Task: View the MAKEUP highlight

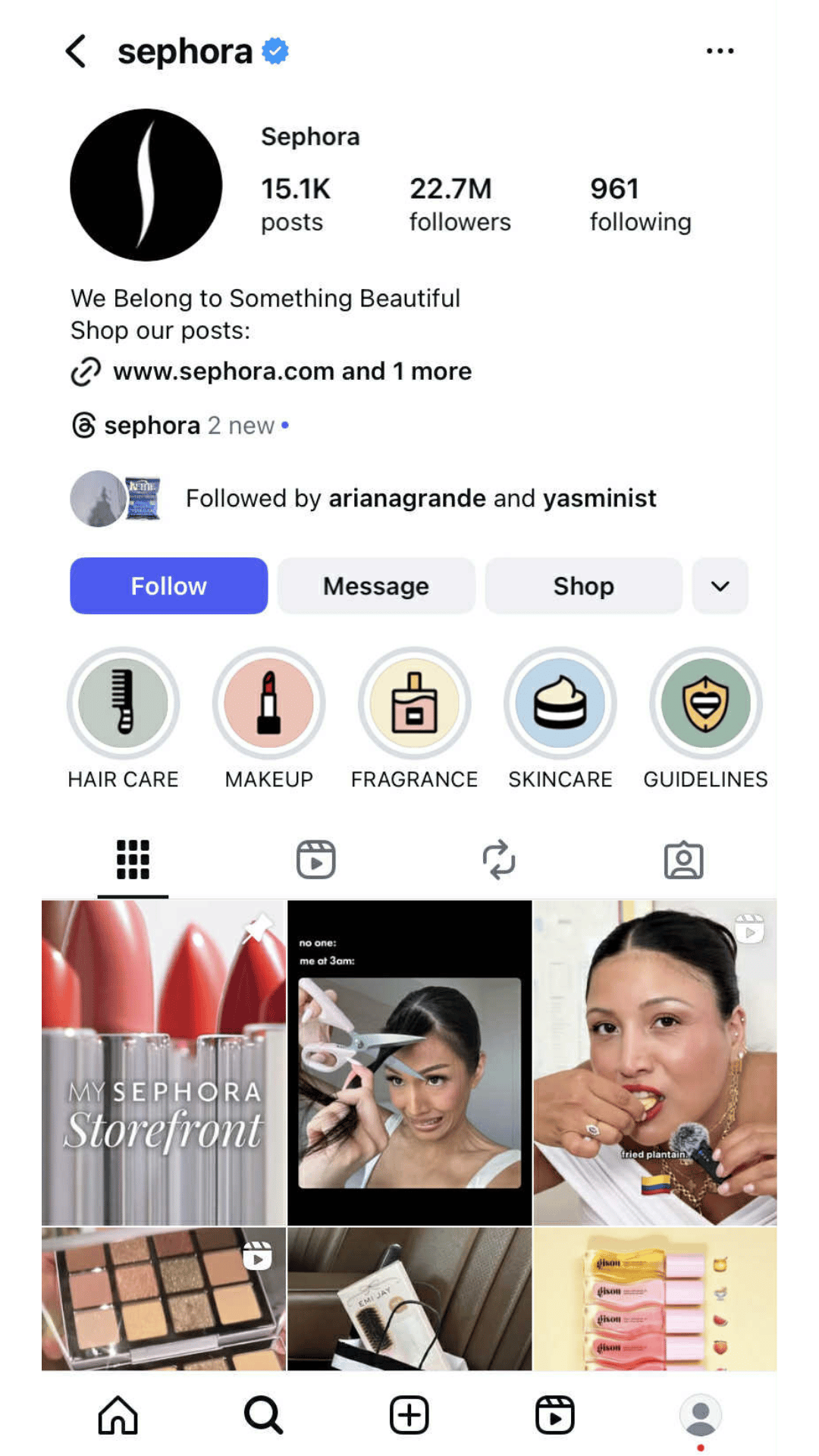Action: 268,704
